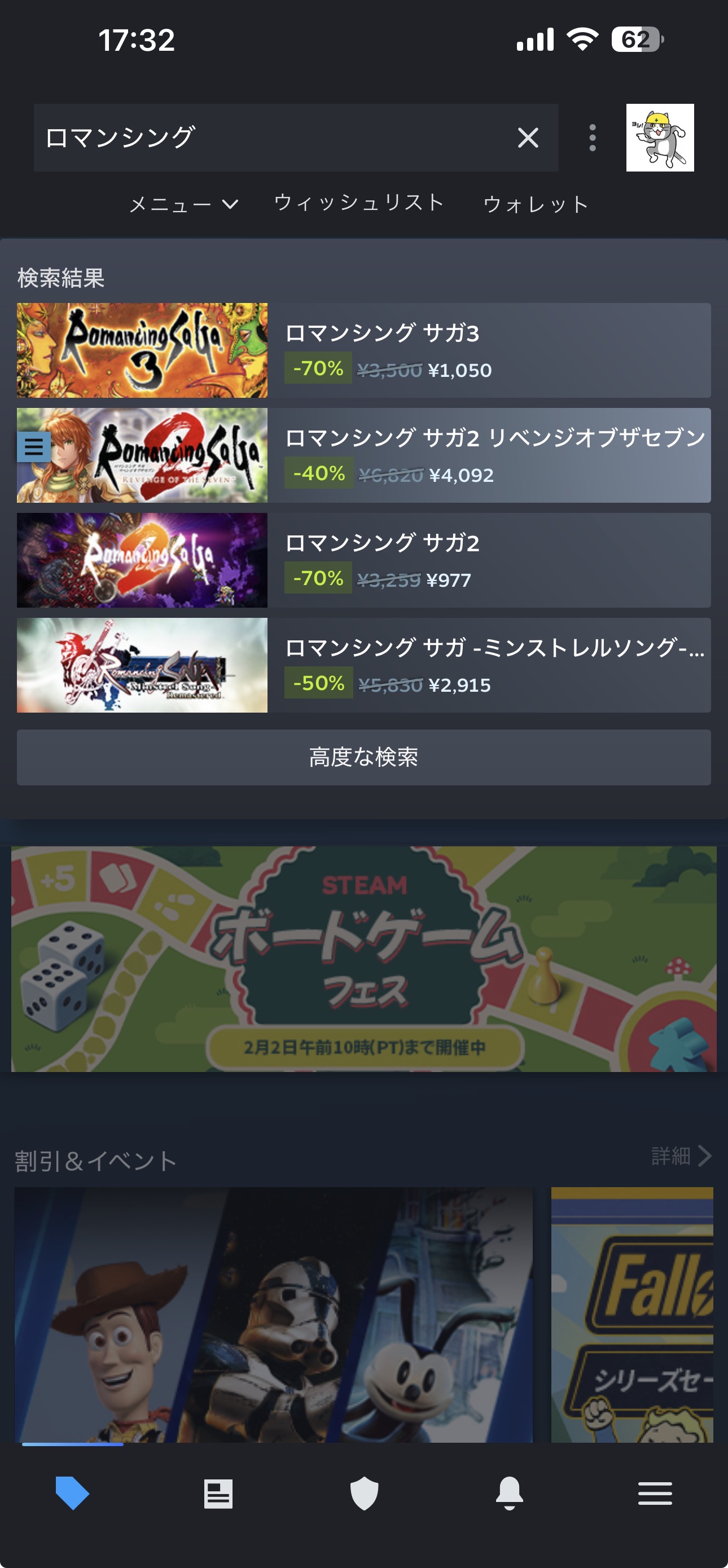This screenshot has width=728, height=1568.
Task: Tap the search field containing ロマンシング
Action: coord(268,138)
